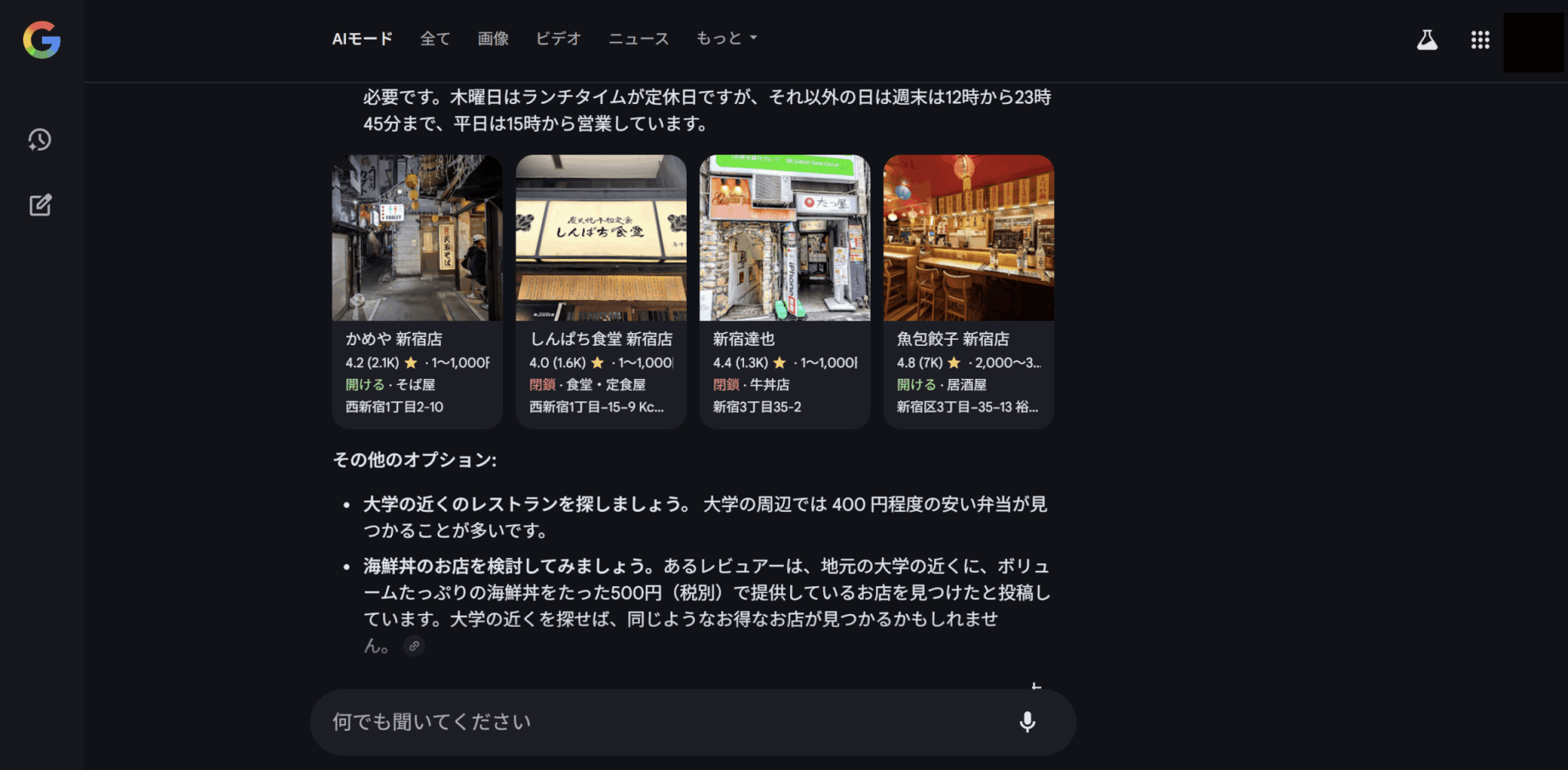The height and width of the screenshot is (770, 1568).
Task: Switch to the 全て tab
Action: (x=435, y=38)
